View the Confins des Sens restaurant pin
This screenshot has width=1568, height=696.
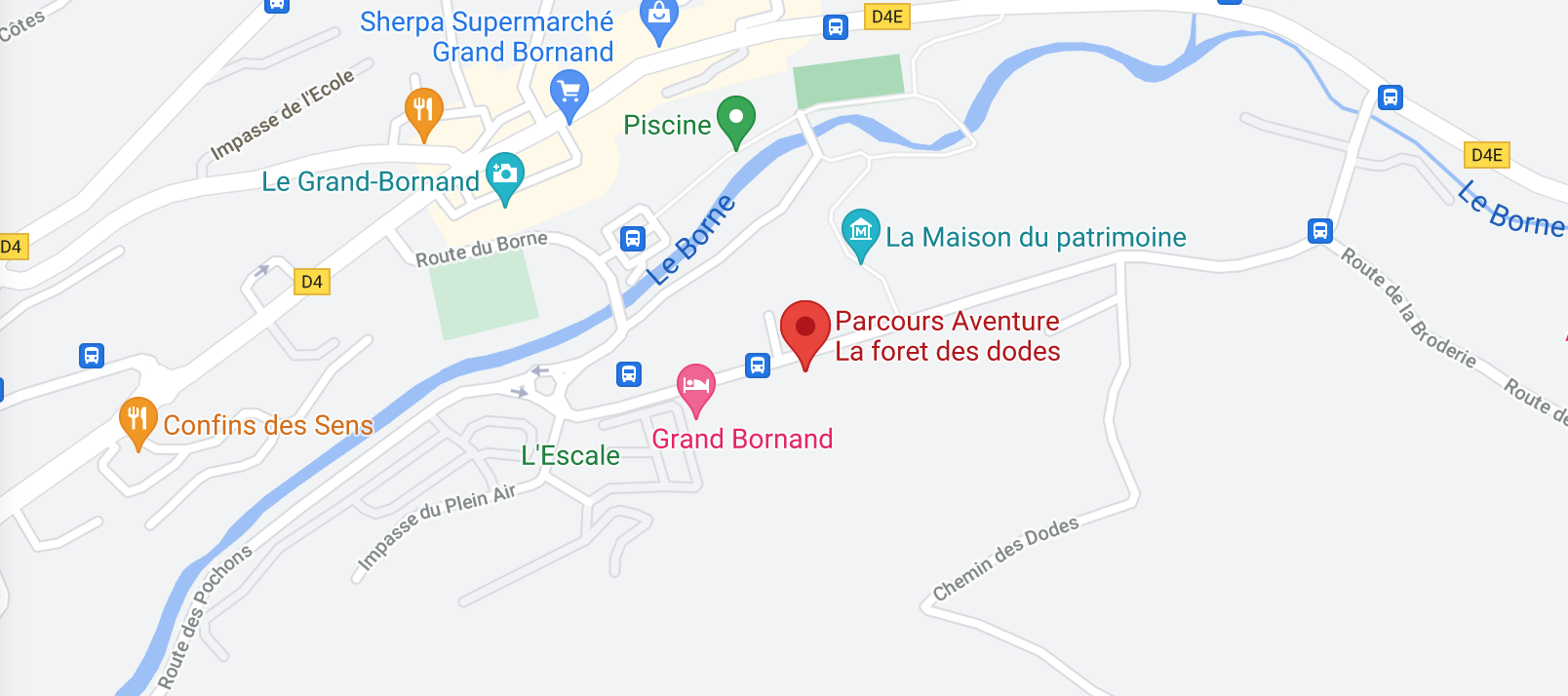(x=137, y=419)
